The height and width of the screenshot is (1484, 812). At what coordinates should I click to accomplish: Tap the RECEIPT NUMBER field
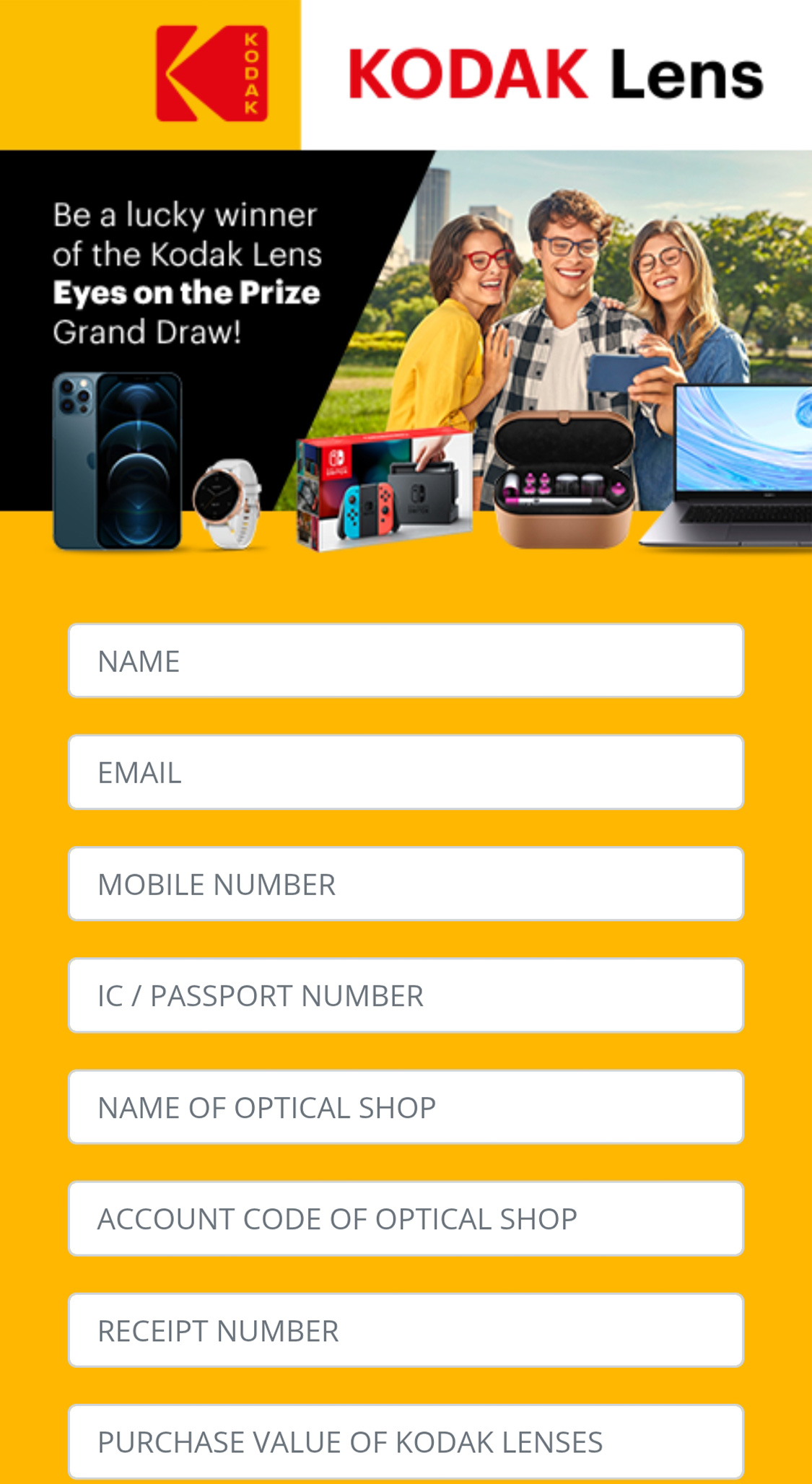coord(406,1330)
